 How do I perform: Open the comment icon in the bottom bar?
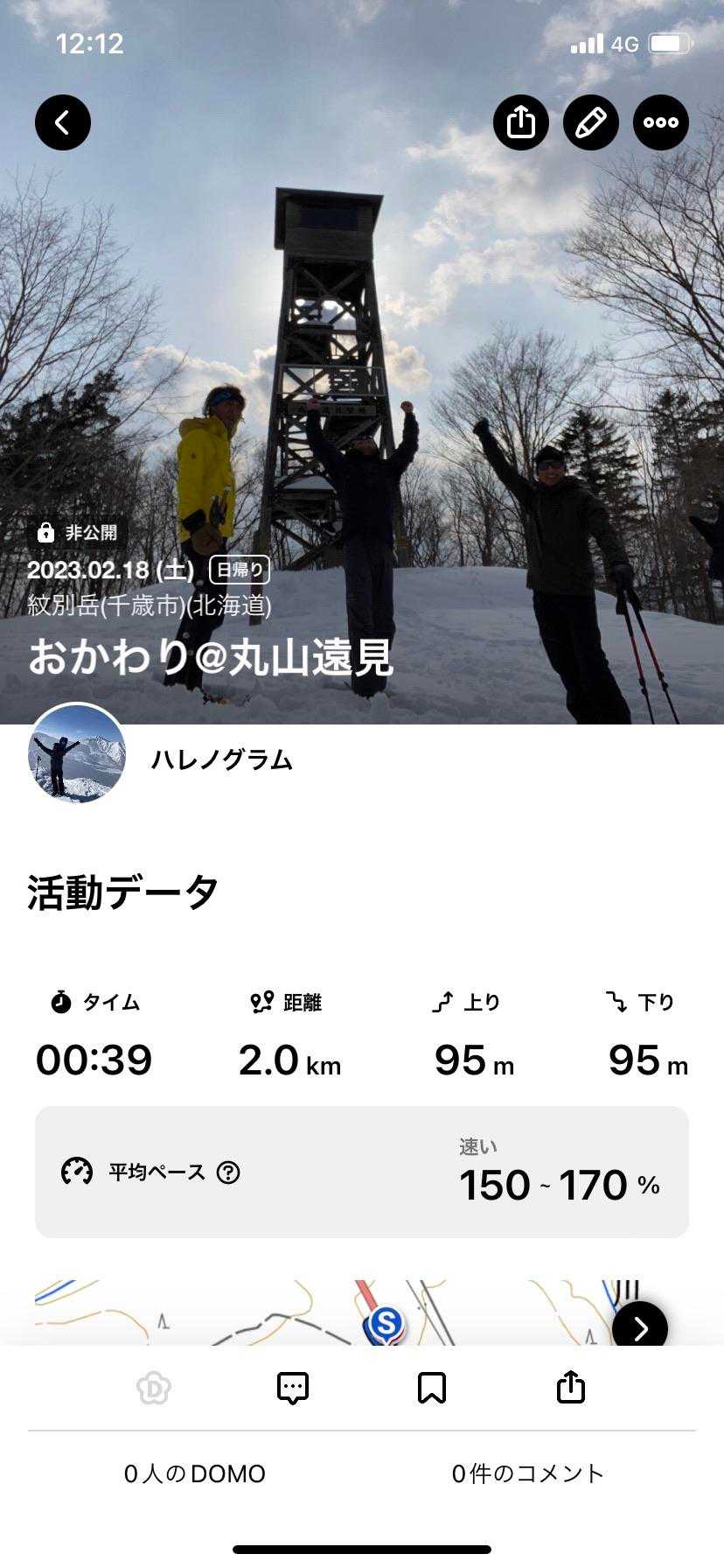(x=293, y=1388)
